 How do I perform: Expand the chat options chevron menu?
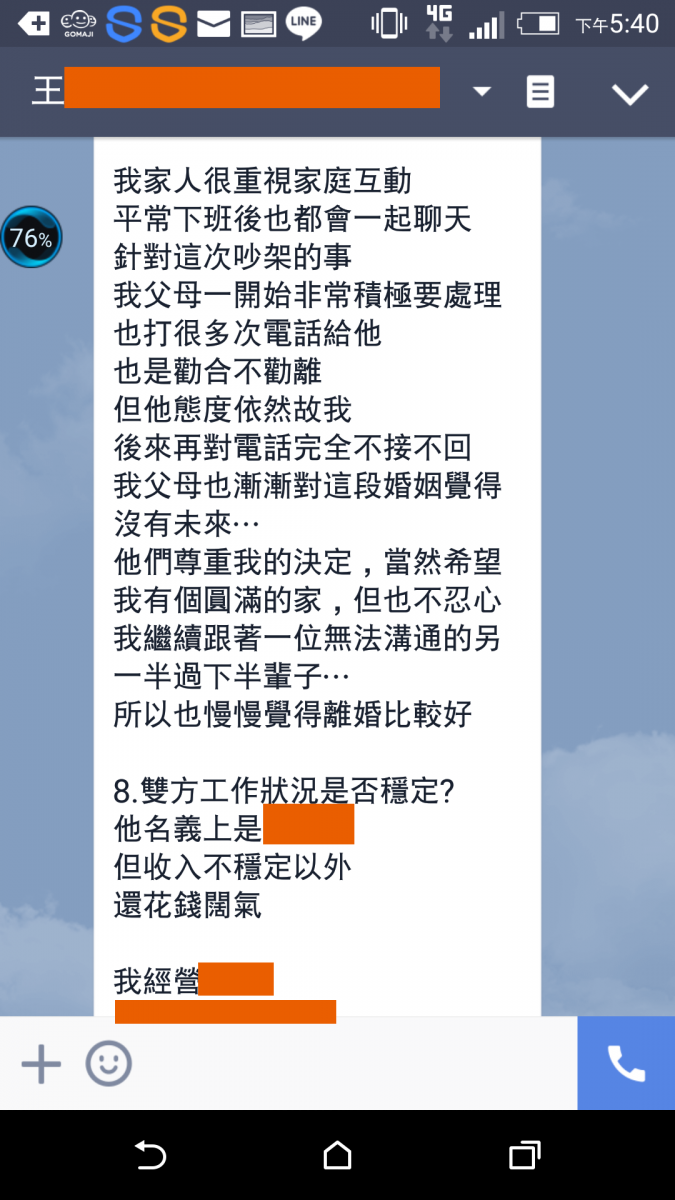tap(630, 94)
